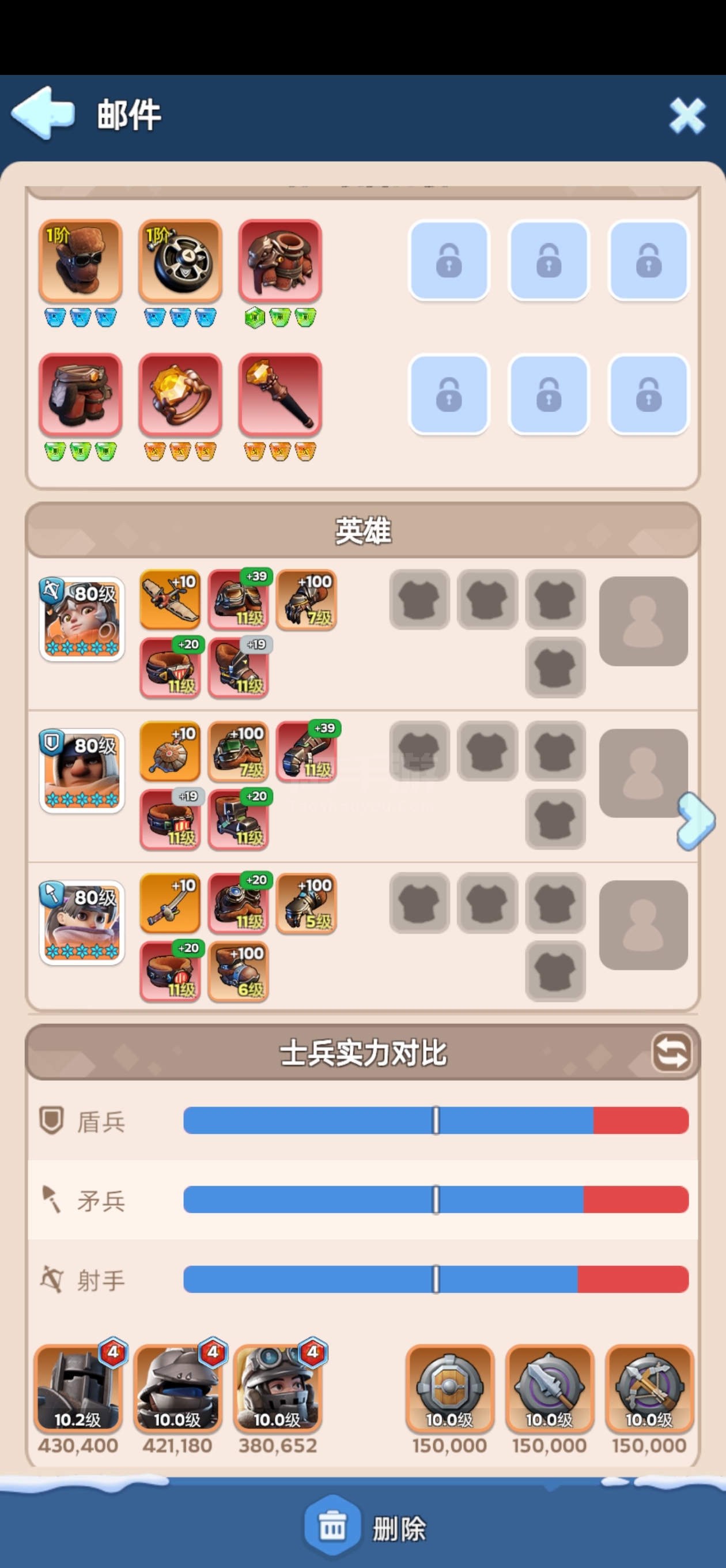Open the level 80 spear hero portrait

pos(82,922)
